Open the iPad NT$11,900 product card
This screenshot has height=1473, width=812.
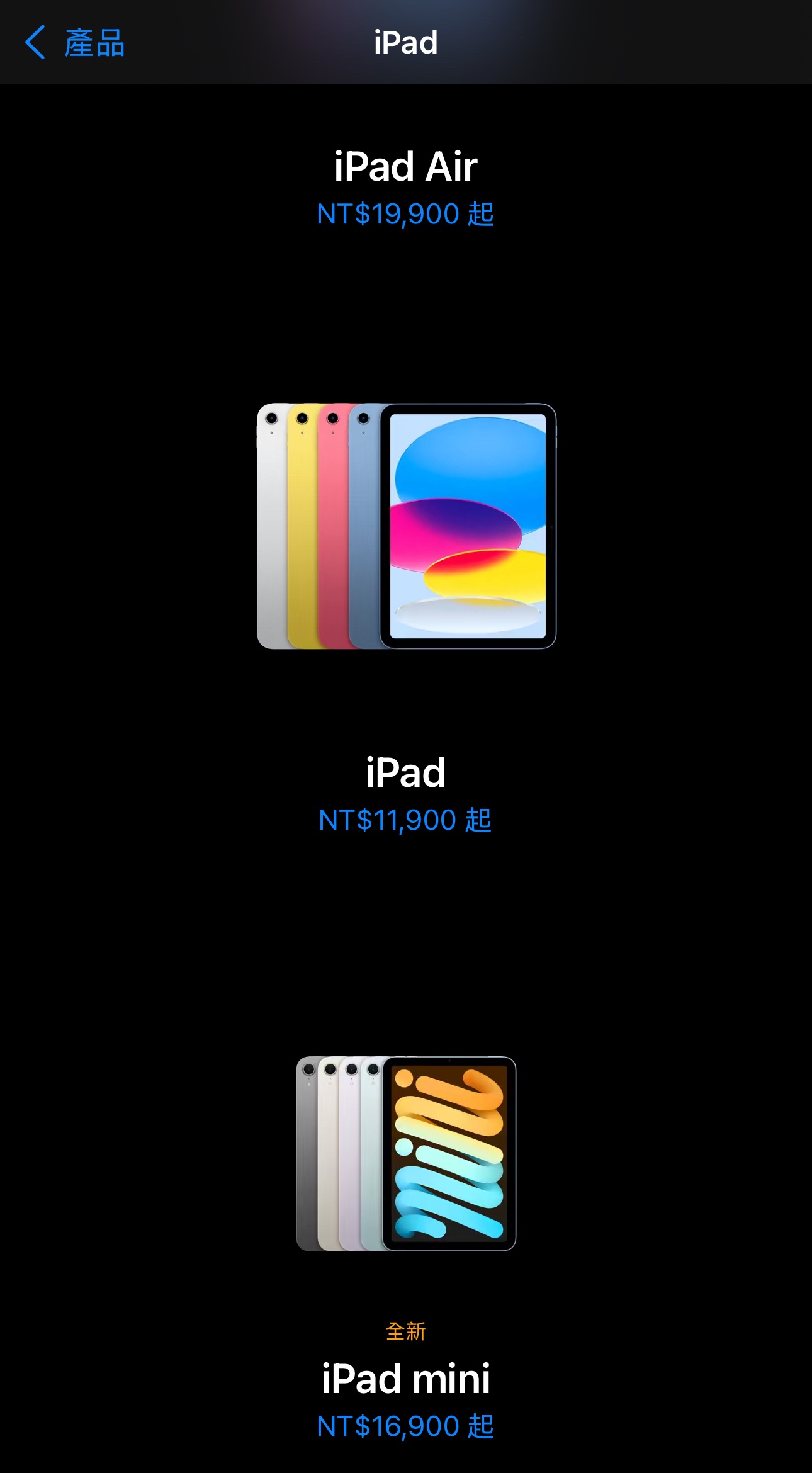tap(405, 526)
